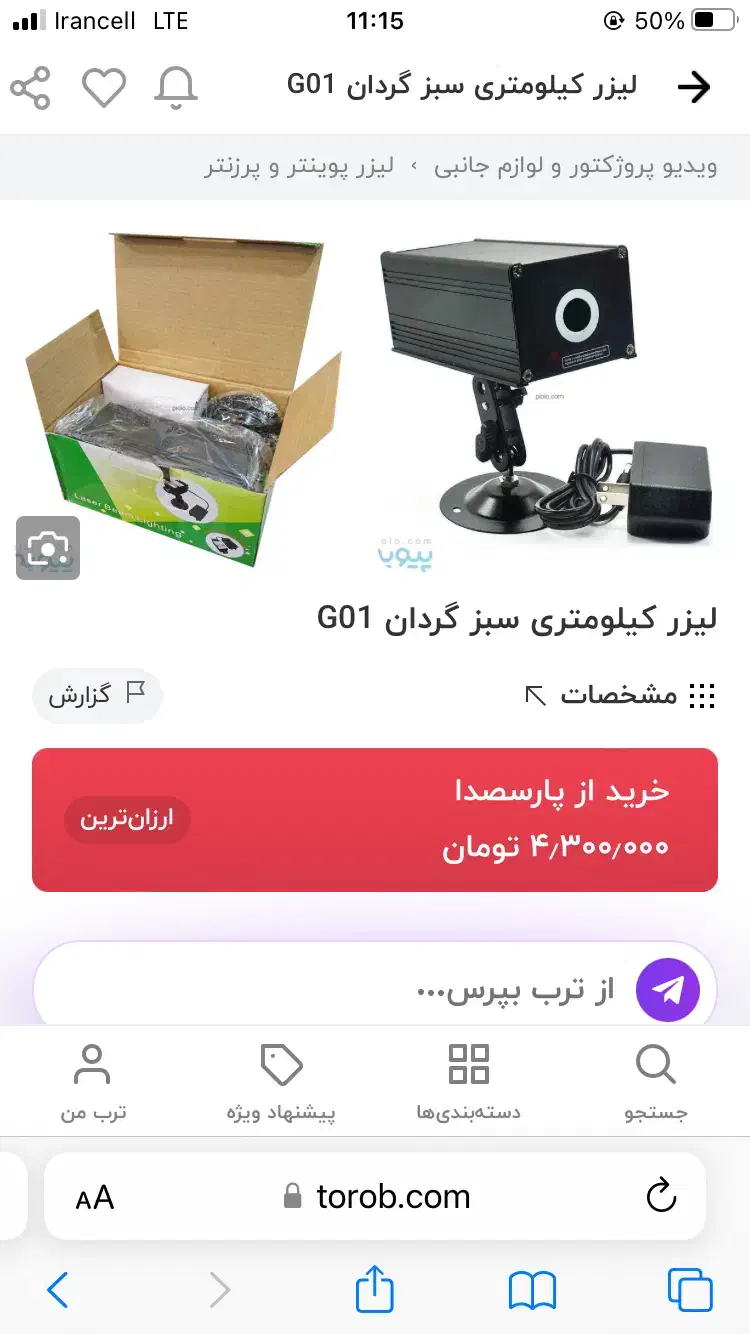750x1334 pixels.
Task: Open image search with the camera icon
Action: coord(46,546)
